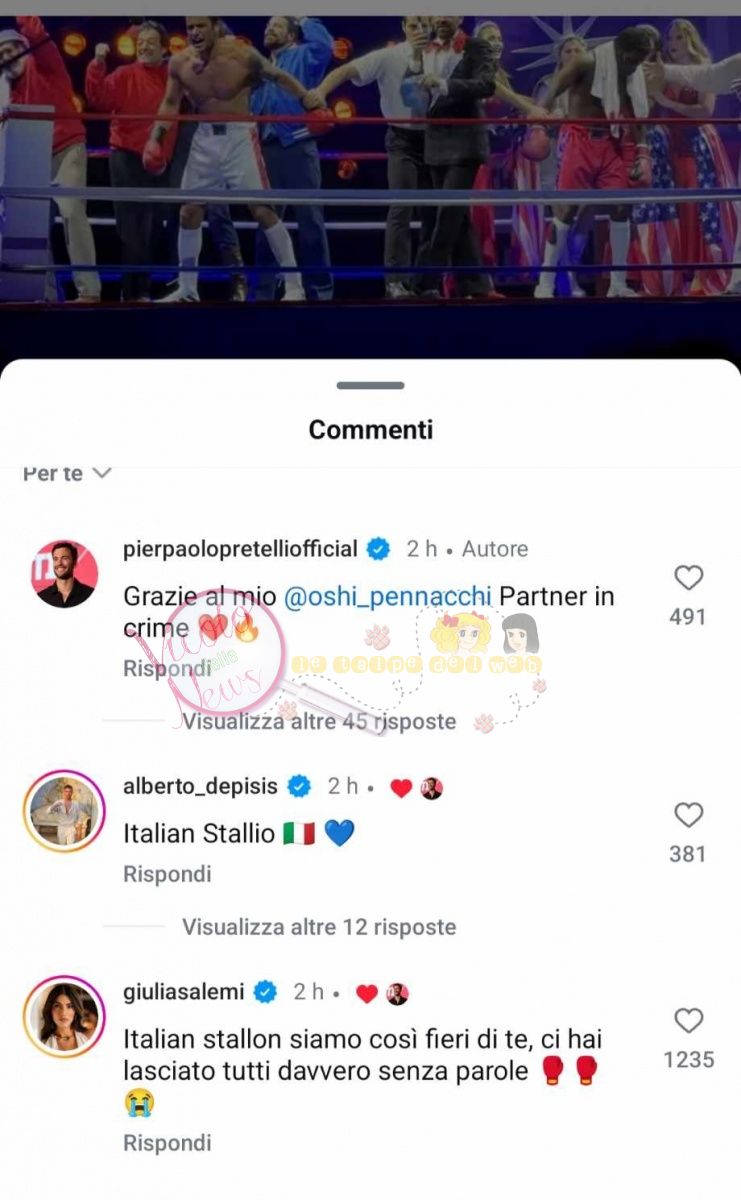Open the Per te sorting dropdown
Viewport: 741px width, 1200px height.
tap(67, 474)
